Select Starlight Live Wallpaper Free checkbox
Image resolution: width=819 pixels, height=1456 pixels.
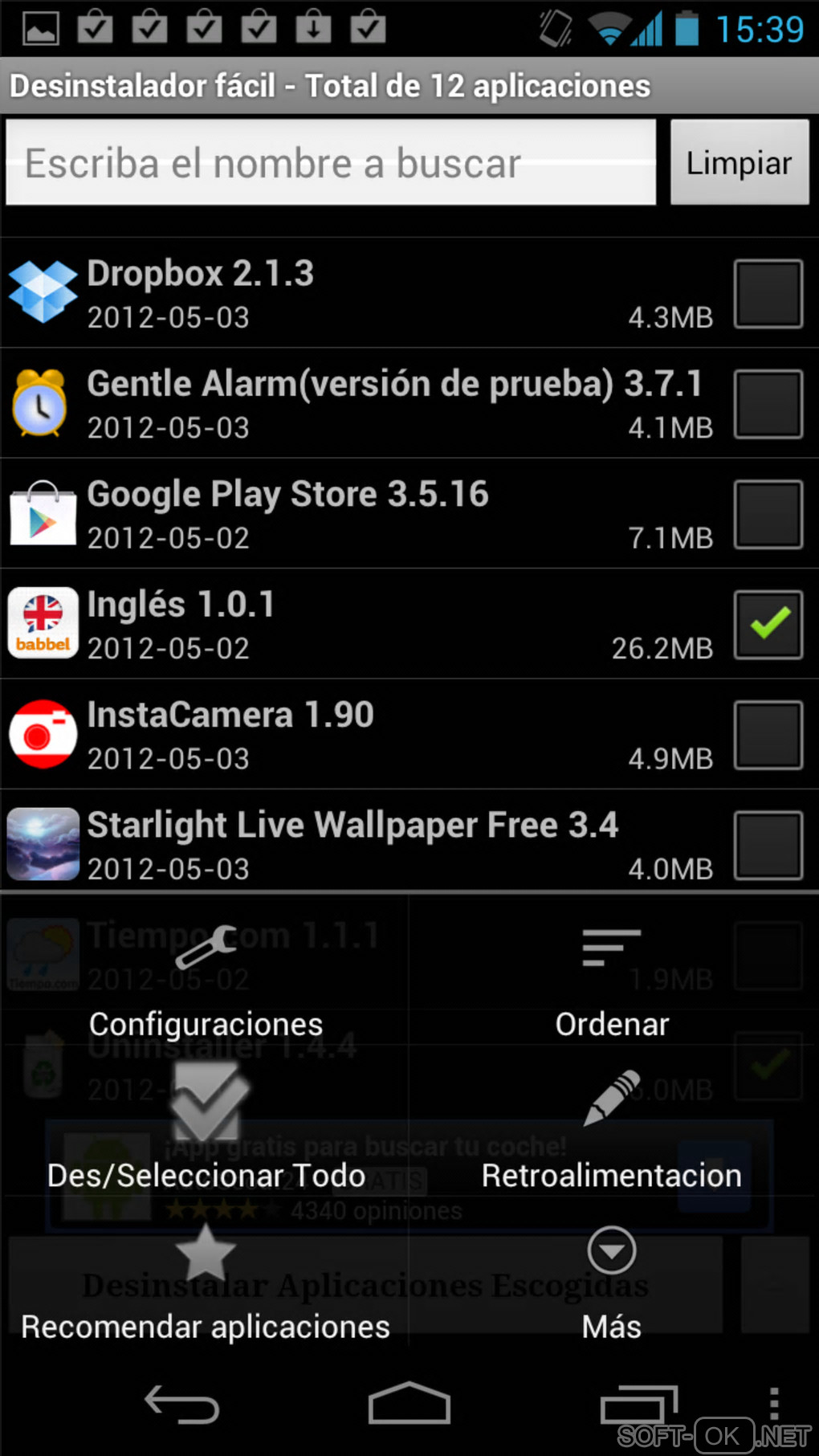tap(768, 846)
